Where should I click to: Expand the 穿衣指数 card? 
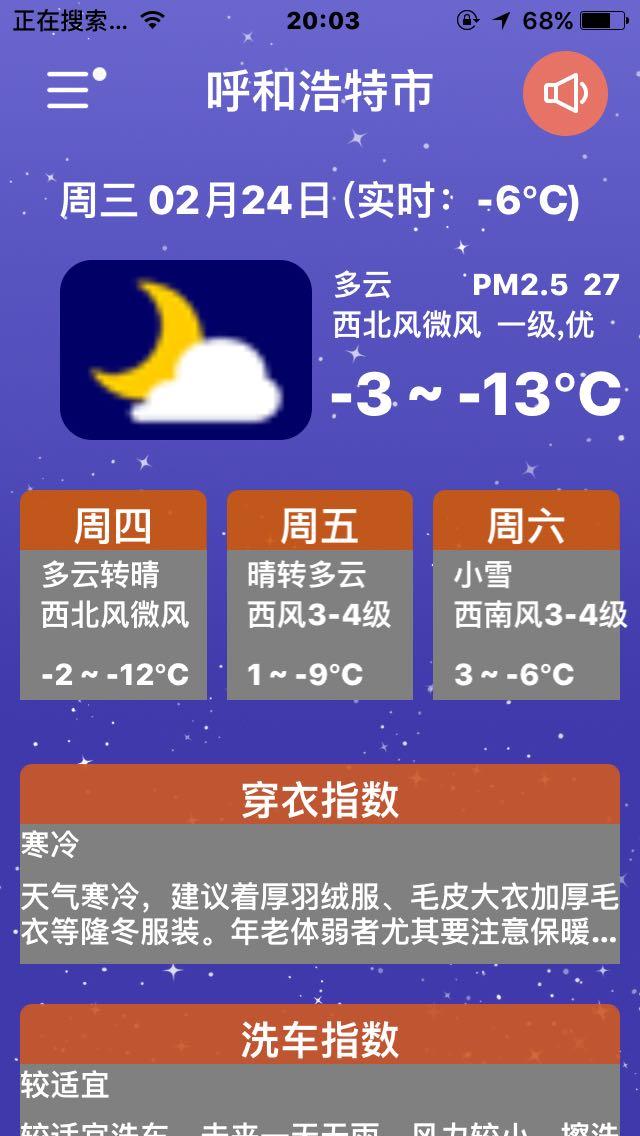tap(320, 864)
